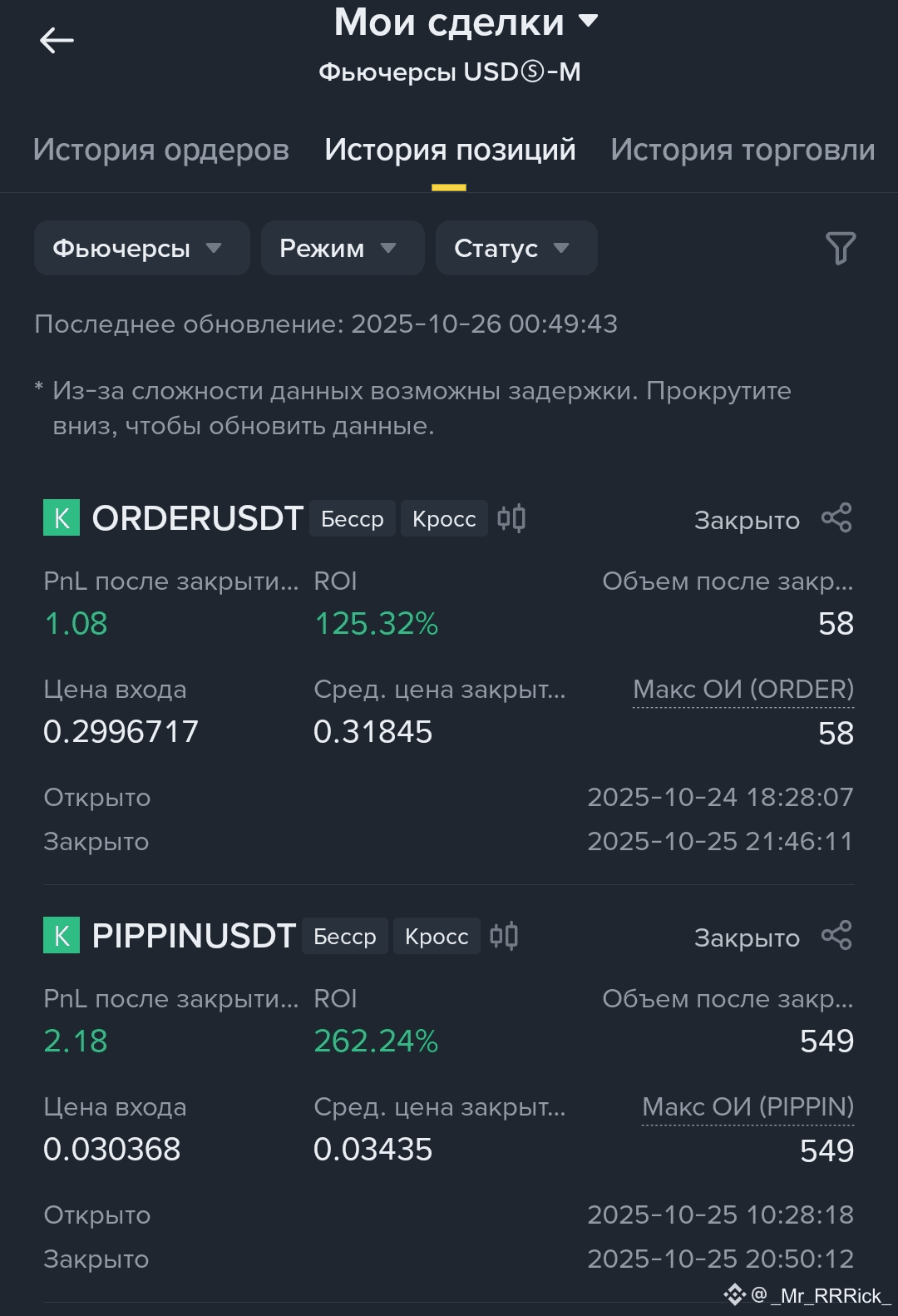
Task: Open the funnel filter icon
Action: point(840,248)
